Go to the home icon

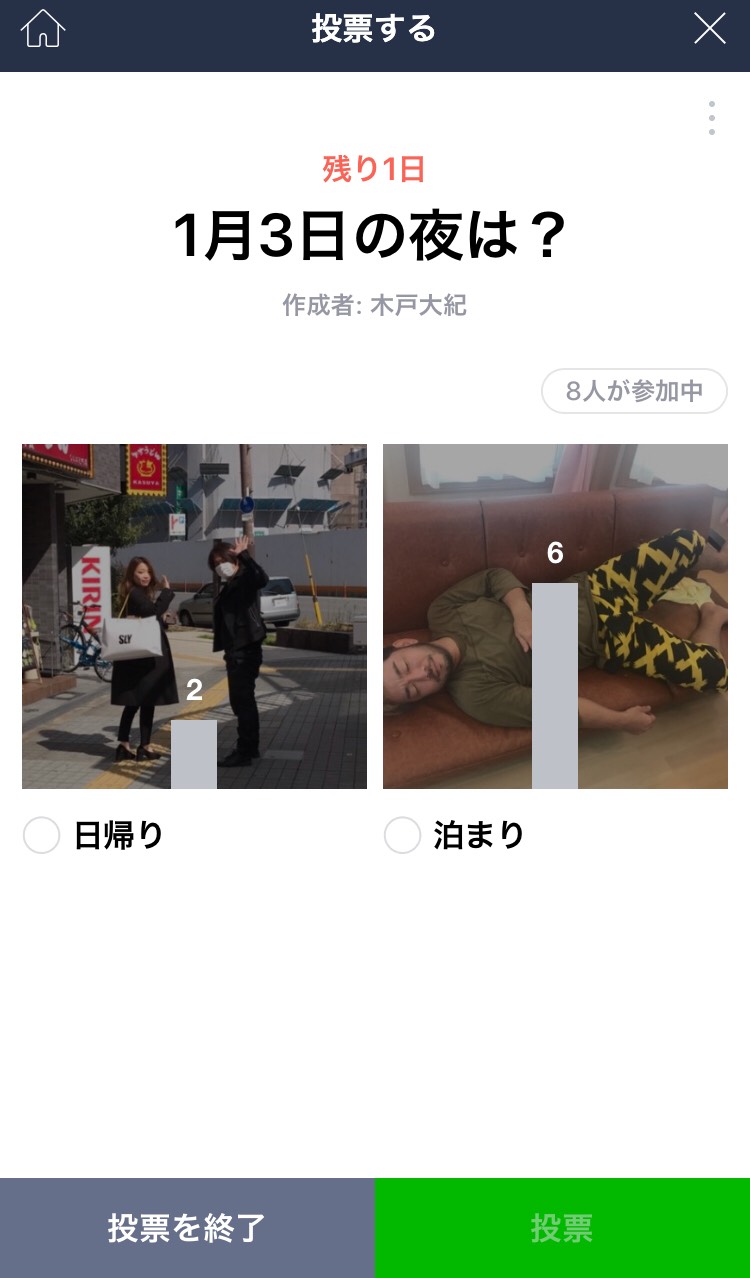click(42, 29)
